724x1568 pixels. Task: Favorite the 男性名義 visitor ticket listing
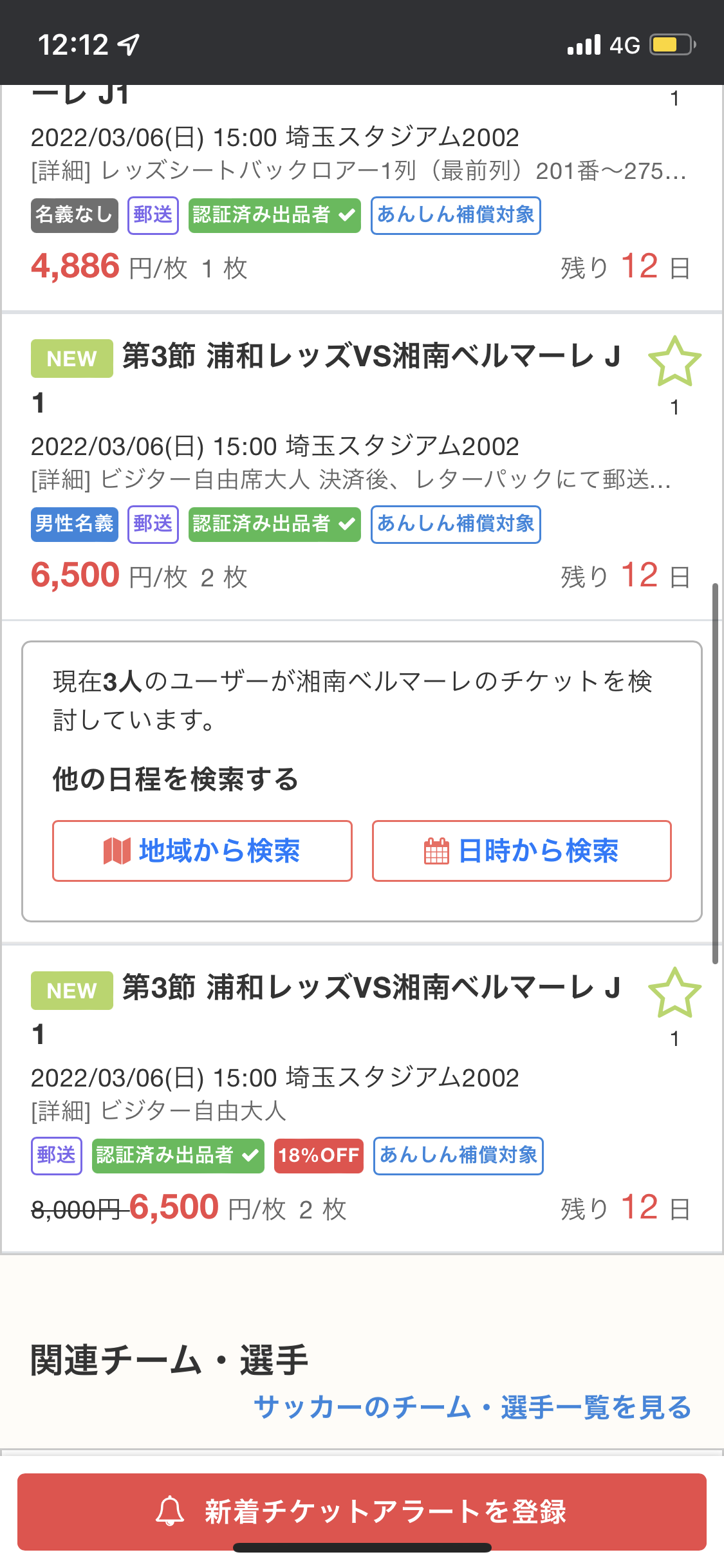pyautogui.click(x=674, y=362)
